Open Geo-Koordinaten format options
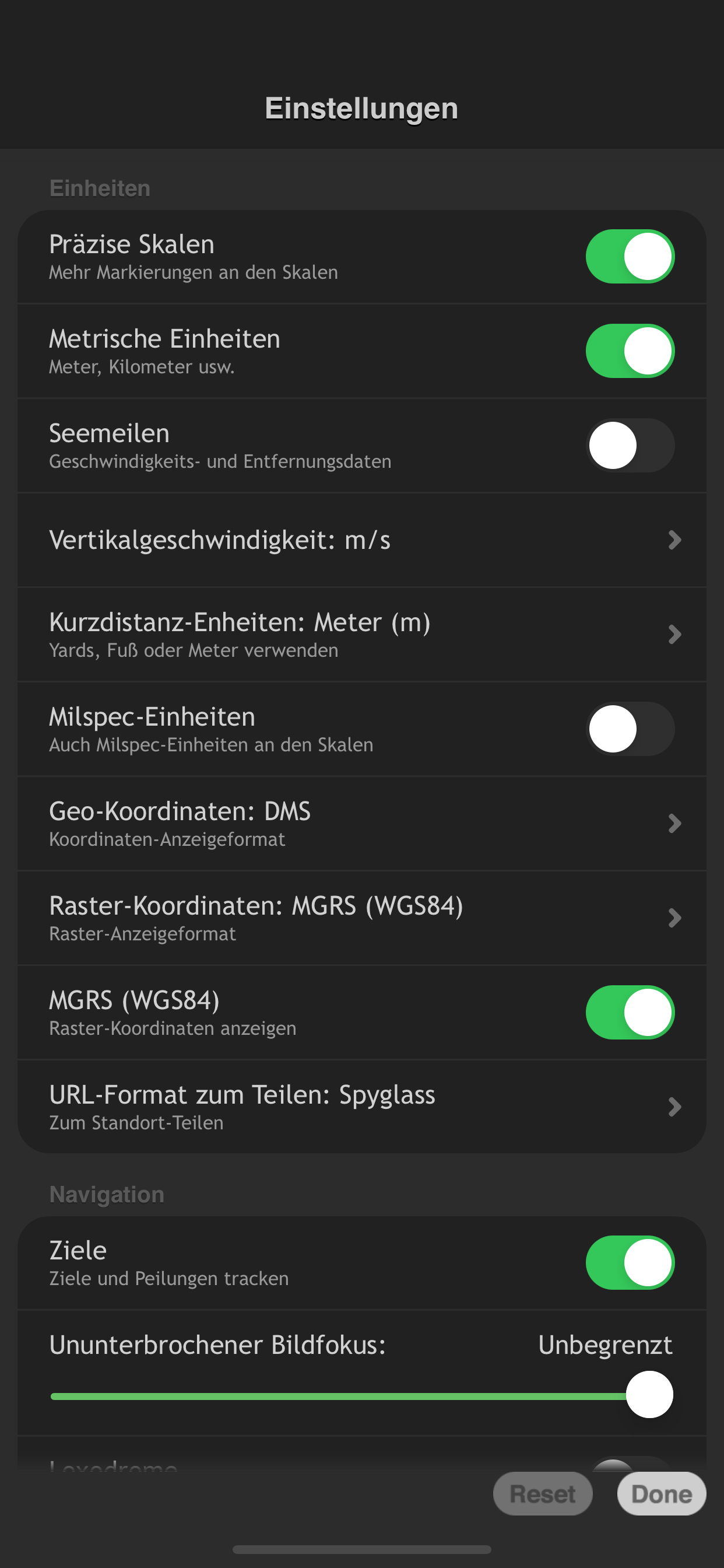The width and height of the screenshot is (724, 1568). (x=362, y=824)
